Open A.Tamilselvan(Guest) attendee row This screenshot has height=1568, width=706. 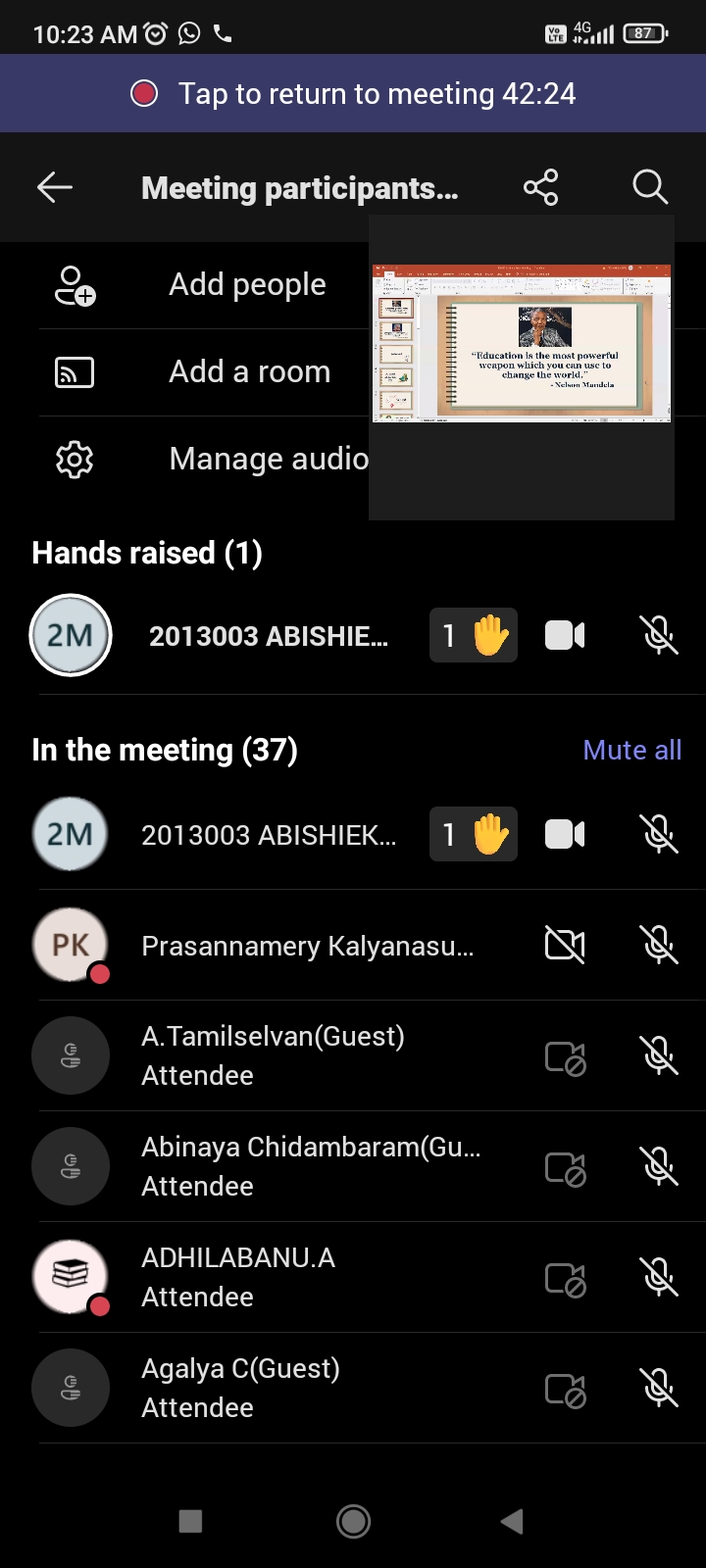tap(353, 1055)
